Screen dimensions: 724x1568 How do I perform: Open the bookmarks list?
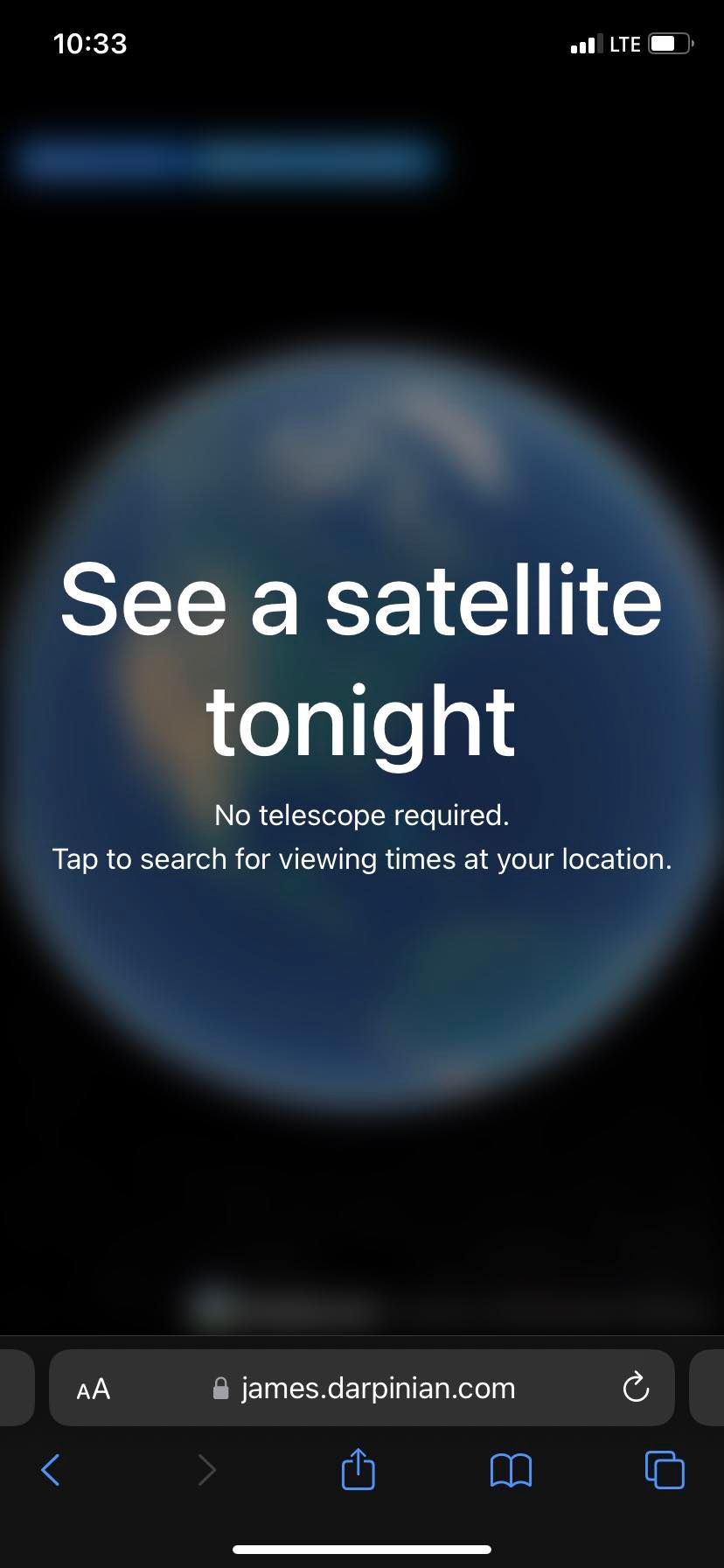coord(511,1470)
